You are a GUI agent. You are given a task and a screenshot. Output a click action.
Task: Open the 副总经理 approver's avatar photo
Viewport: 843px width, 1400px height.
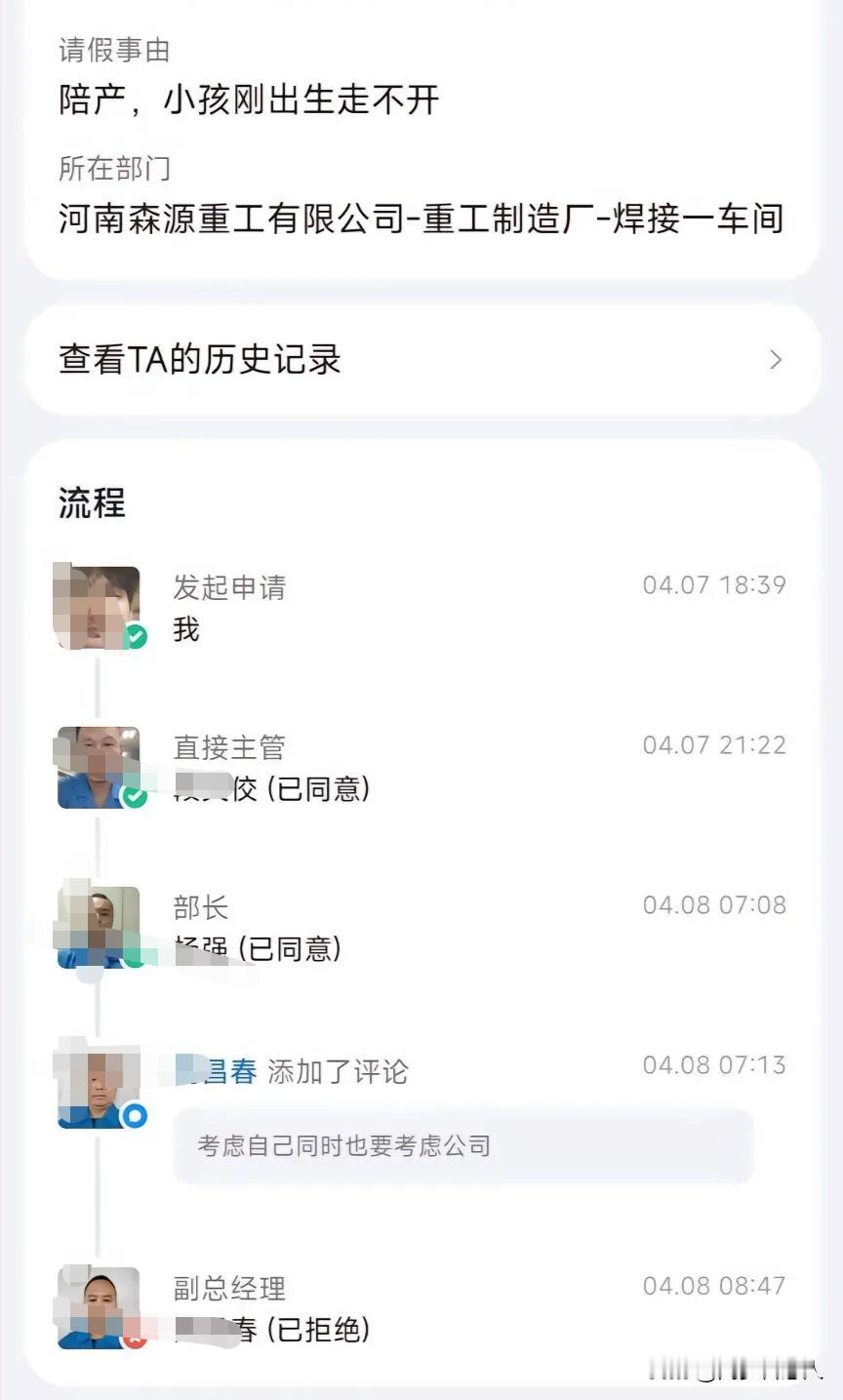tap(98, 1307)
